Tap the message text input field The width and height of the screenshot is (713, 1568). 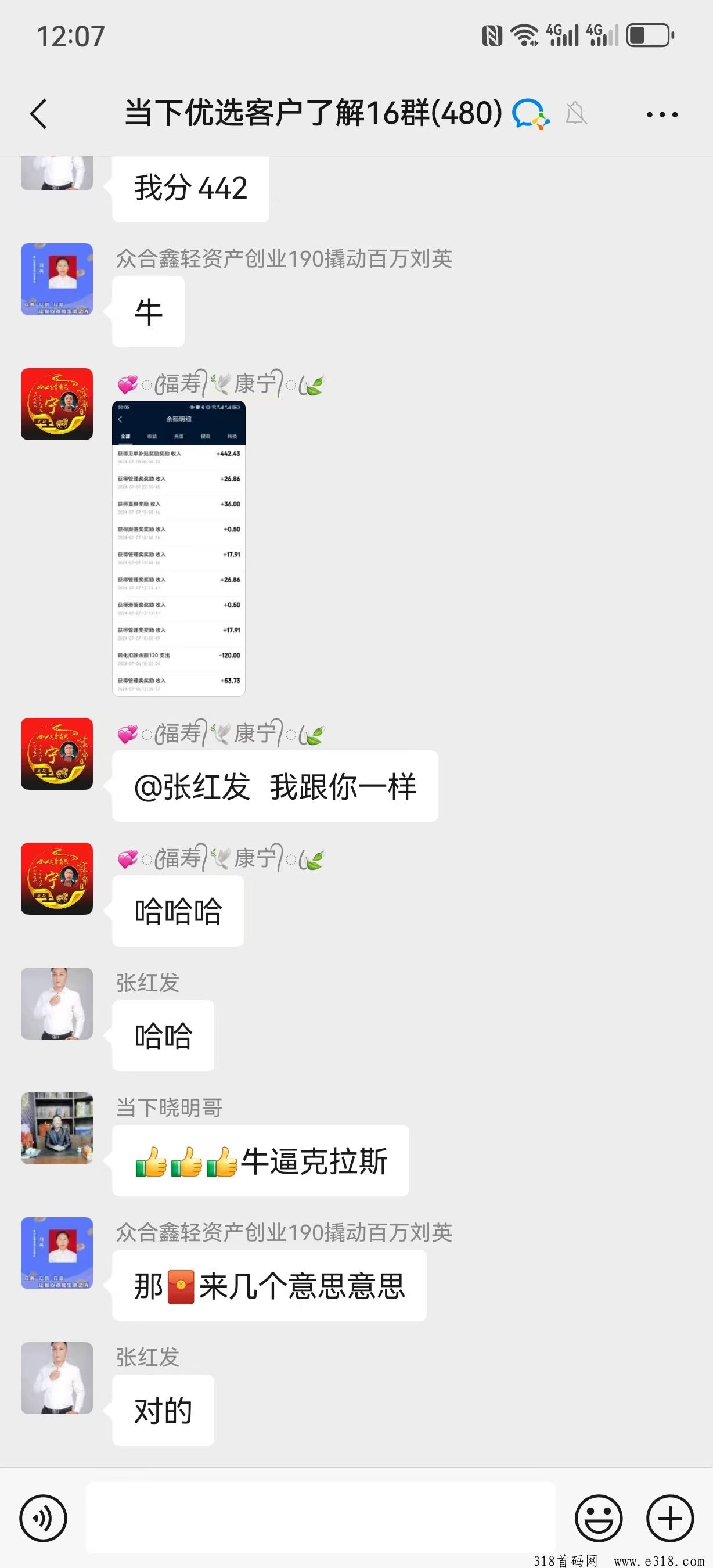(x=320, y=1518)
